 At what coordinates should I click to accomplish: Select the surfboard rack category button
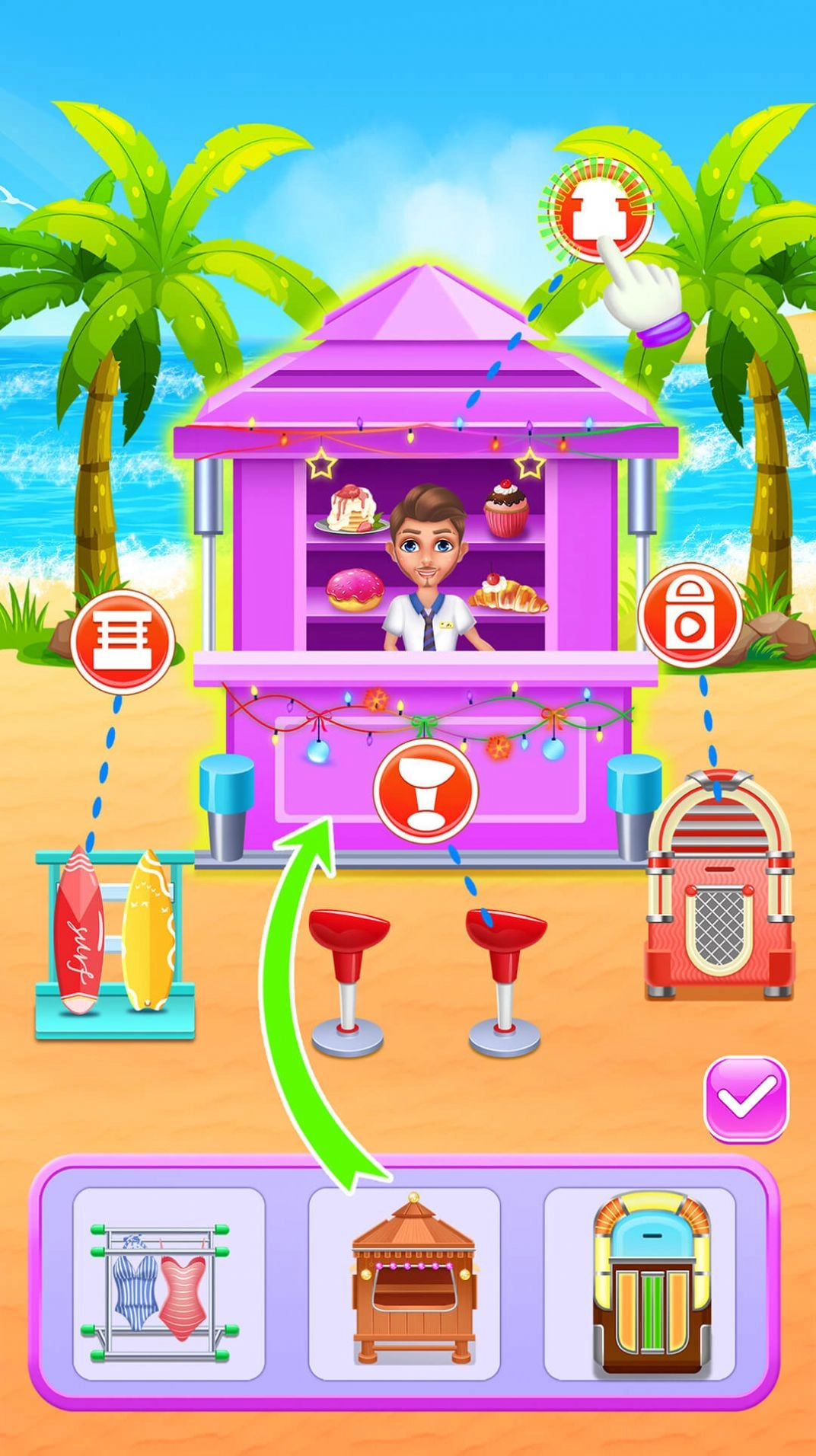click(123, 641)
